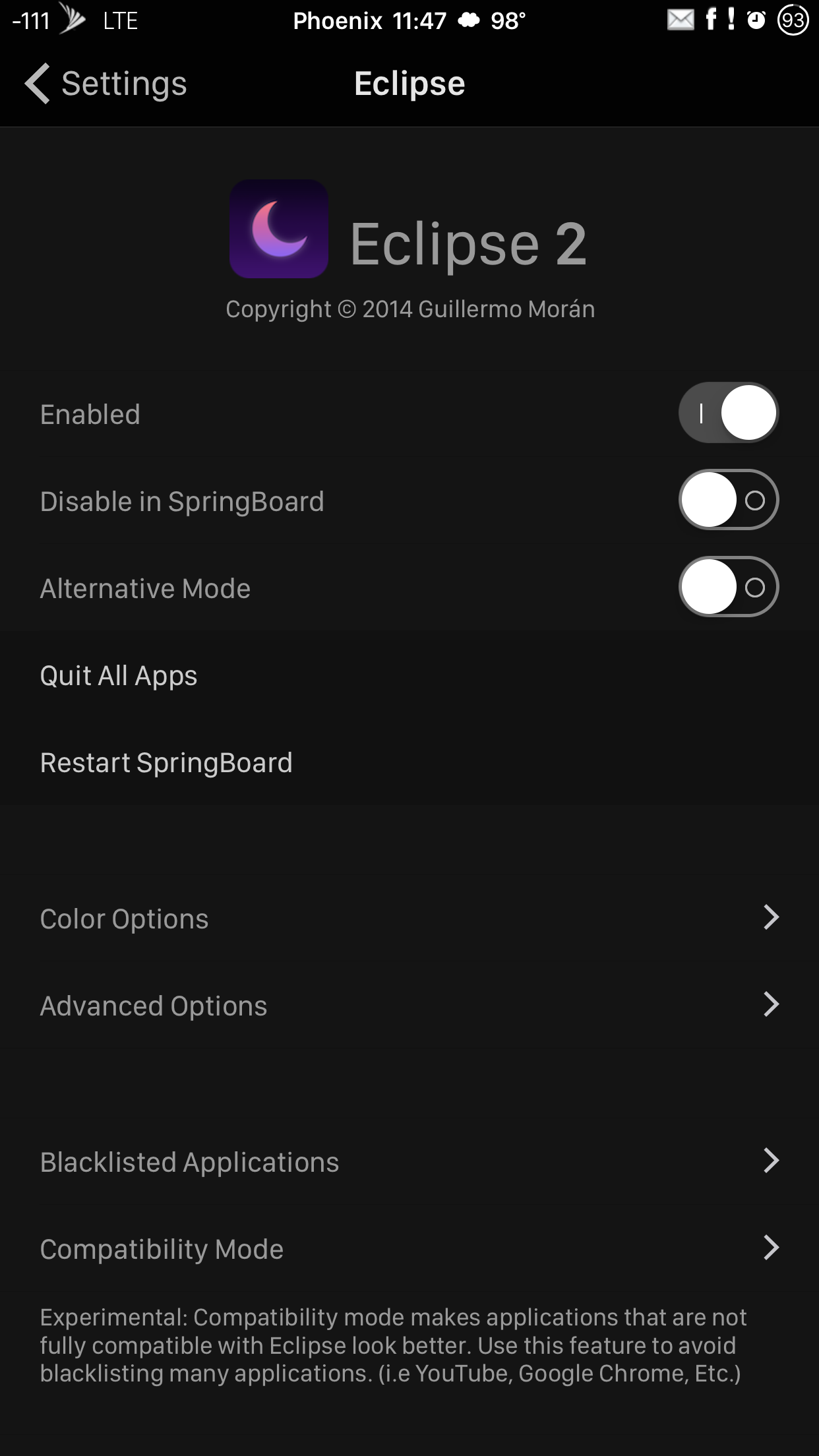Screen dimensions: 819x1456
Task: Open Compatibility Mode settings
Action: coord(409,1248)
